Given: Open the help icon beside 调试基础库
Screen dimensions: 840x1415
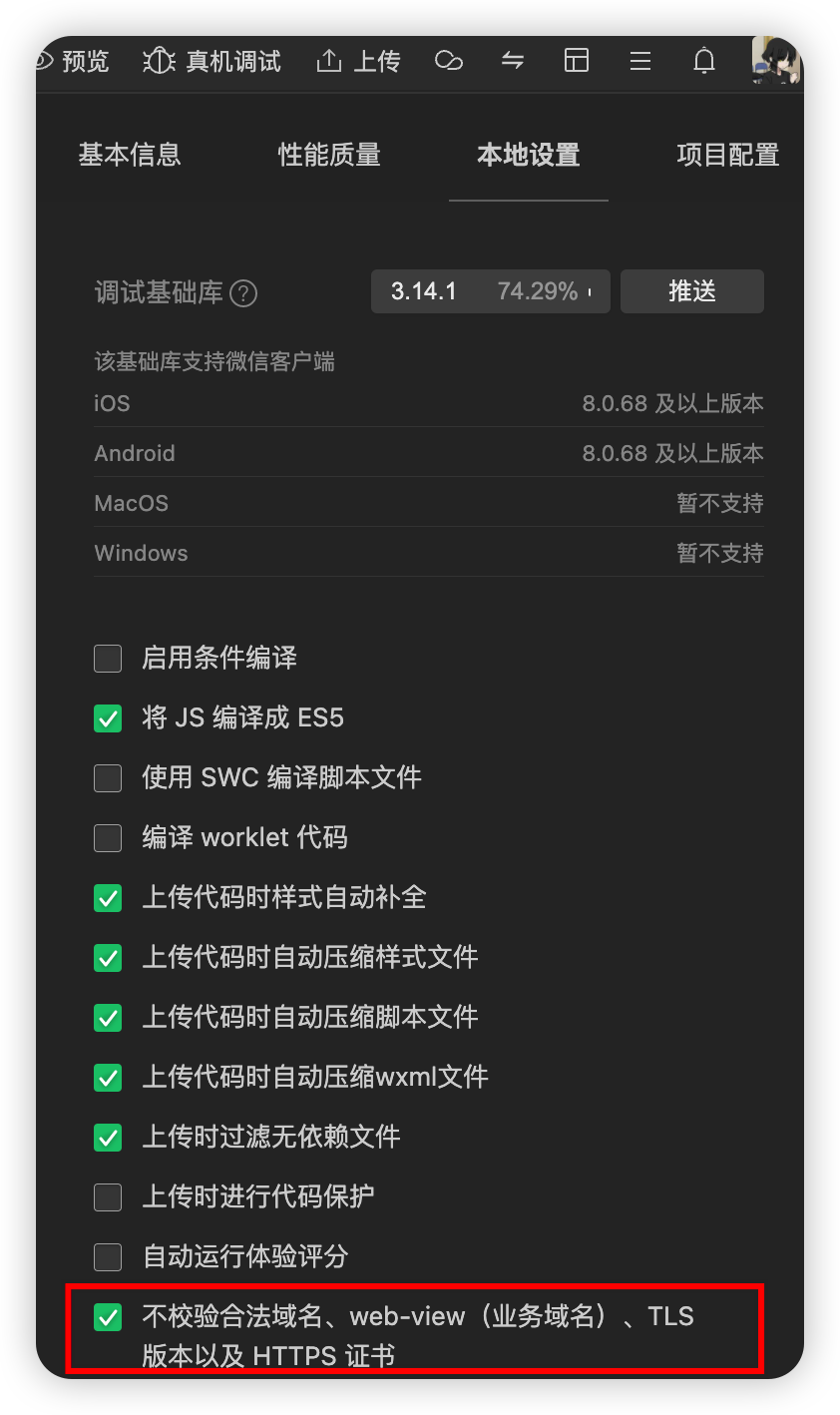Looking at the screenshot, I should [243, 293].
